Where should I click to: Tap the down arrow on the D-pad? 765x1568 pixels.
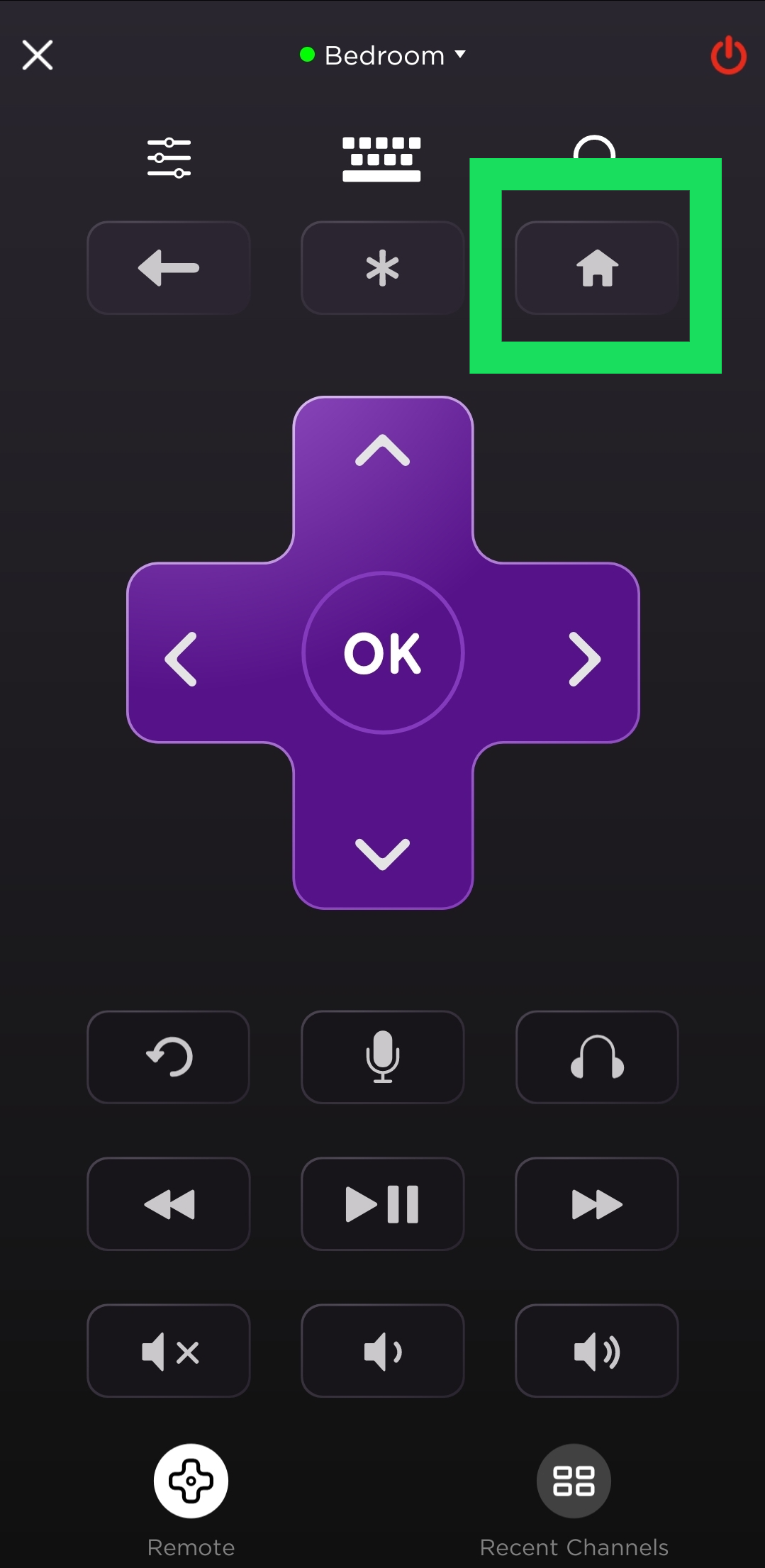click(x=383, y=853)
